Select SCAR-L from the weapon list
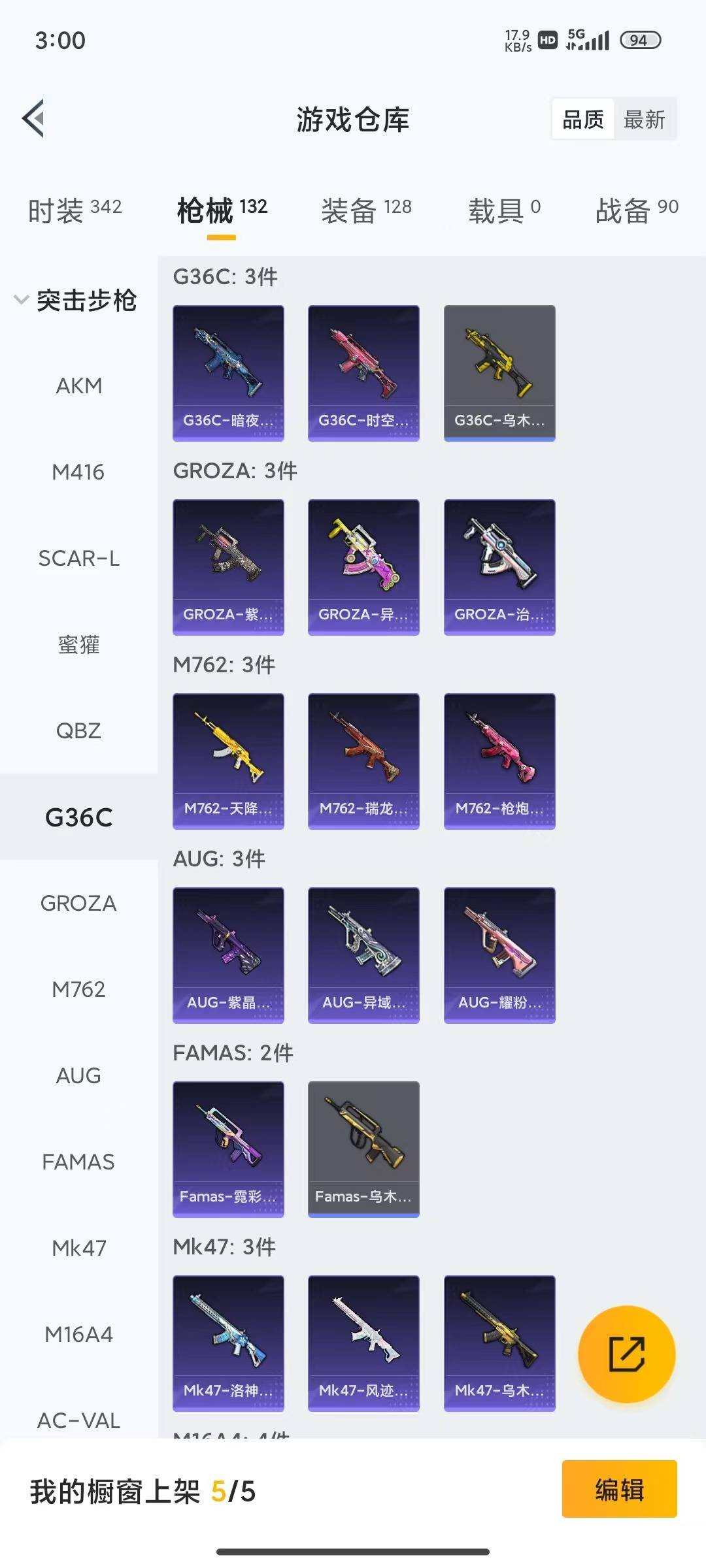Screen dimensions: 706x1568 (x=78, y=559)
